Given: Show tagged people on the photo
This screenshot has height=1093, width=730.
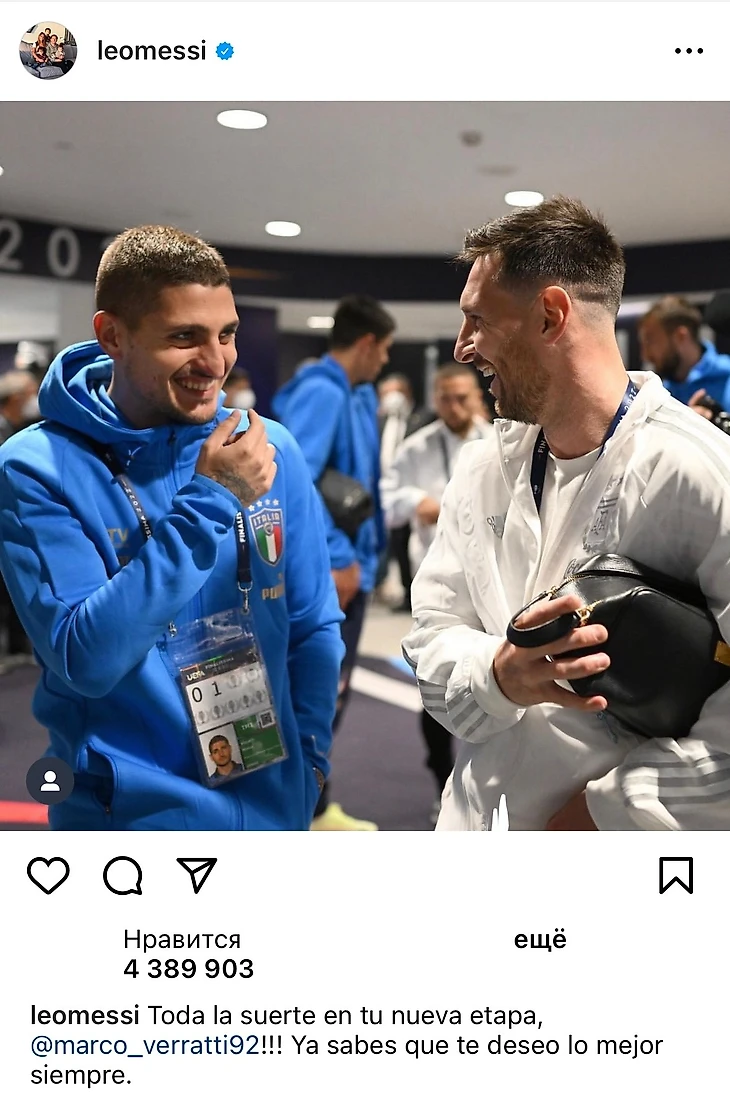Looking at the screenshot, I should tap(50, 781).
